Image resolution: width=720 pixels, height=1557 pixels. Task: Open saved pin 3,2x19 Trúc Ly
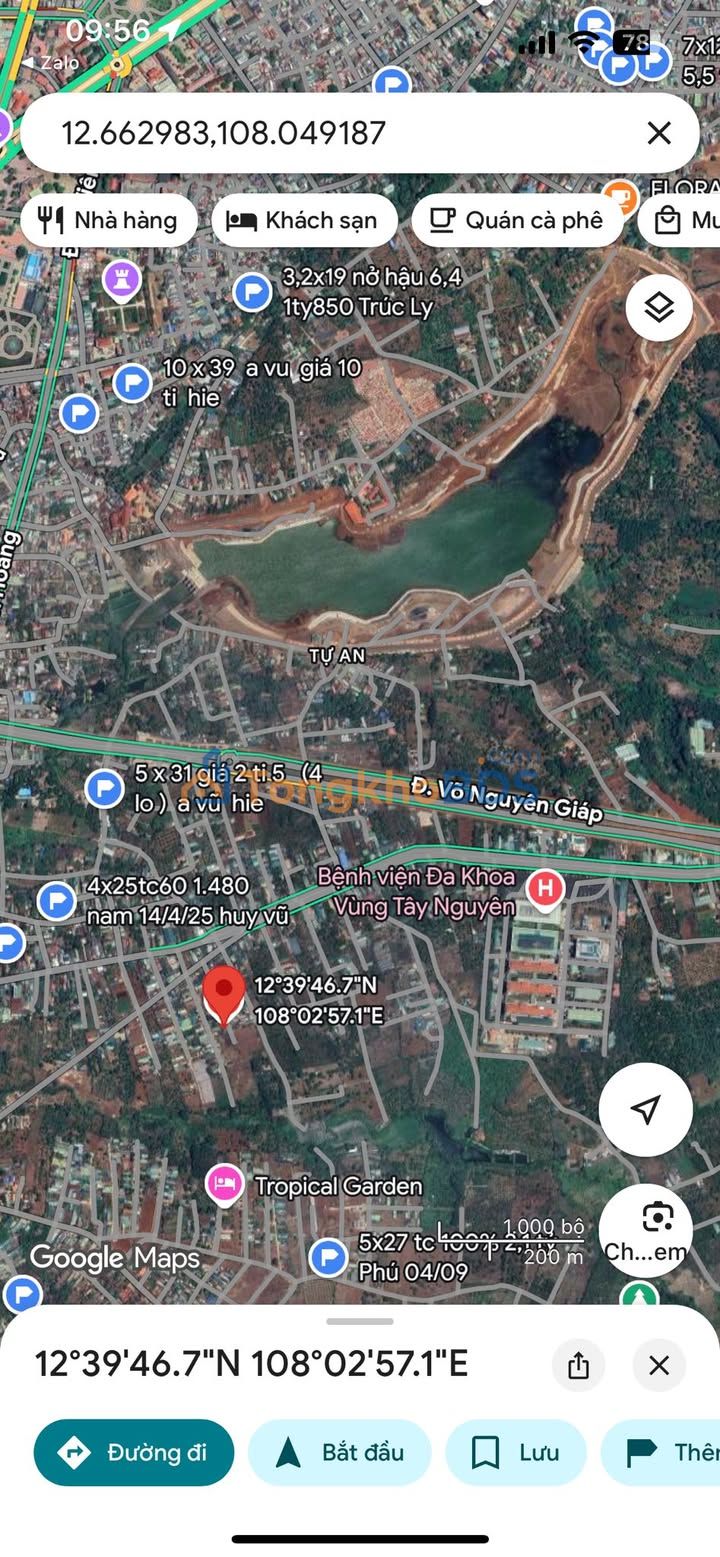(252, 293)
